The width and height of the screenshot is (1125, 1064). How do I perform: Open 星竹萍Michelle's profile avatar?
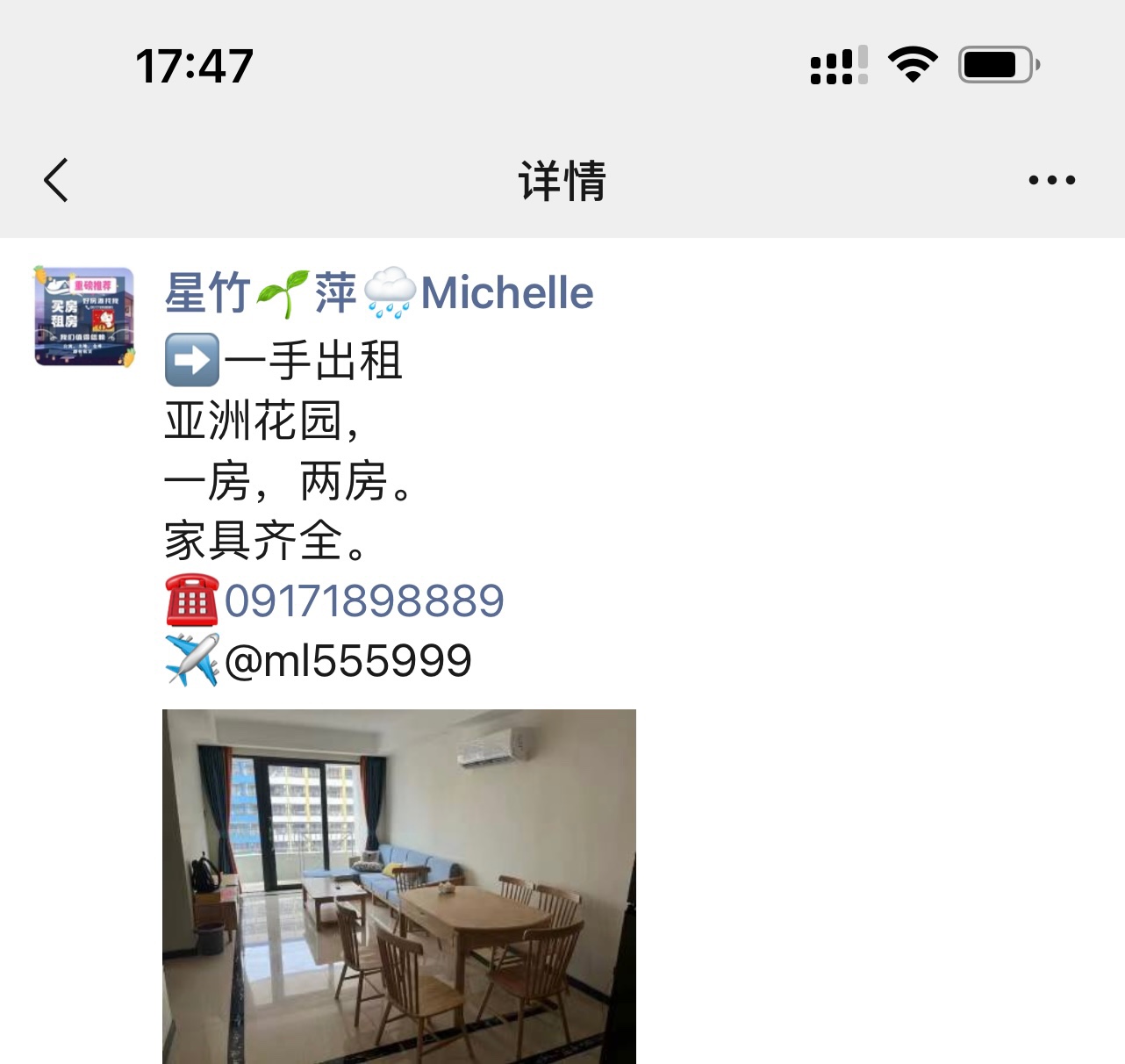[x=84, y=317]
